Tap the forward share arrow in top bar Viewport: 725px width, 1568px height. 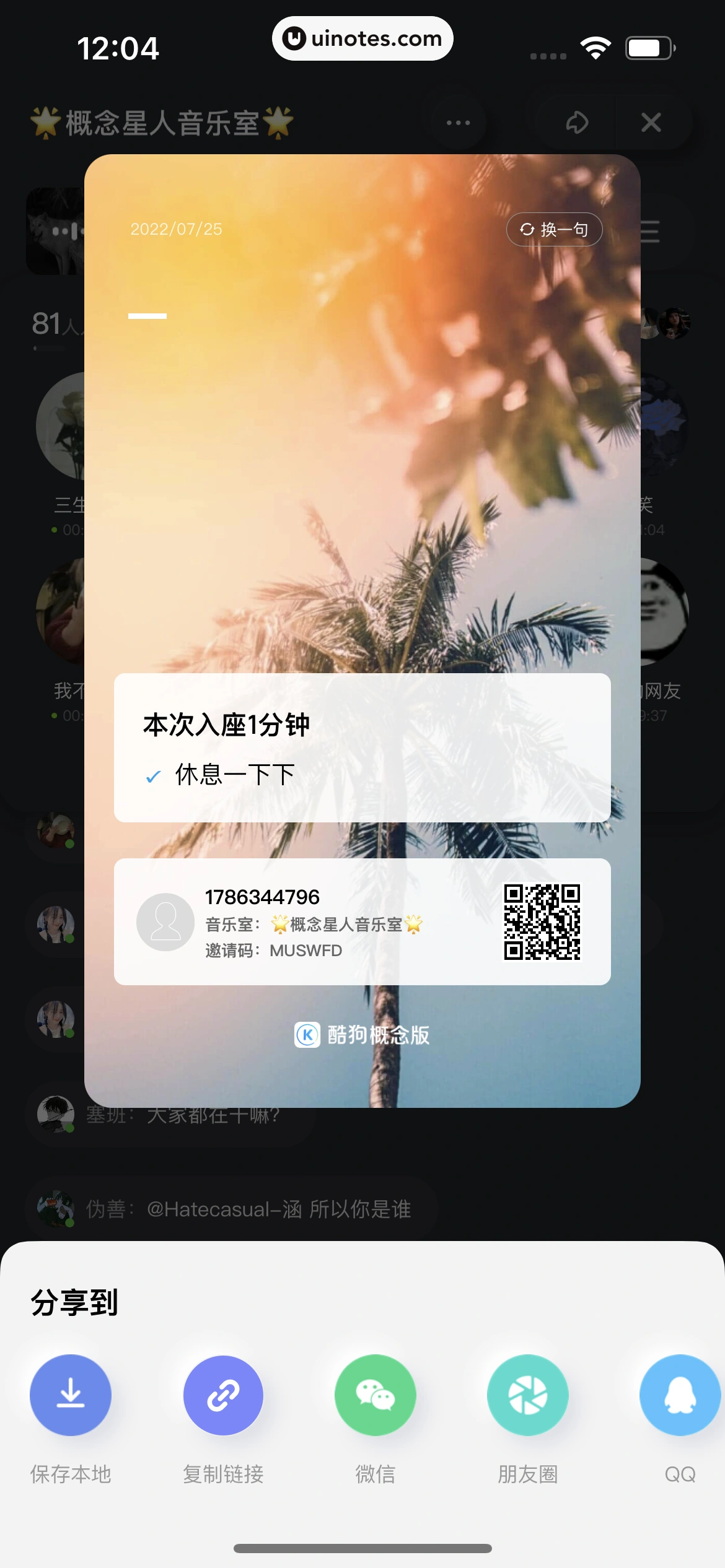[576, 122]
